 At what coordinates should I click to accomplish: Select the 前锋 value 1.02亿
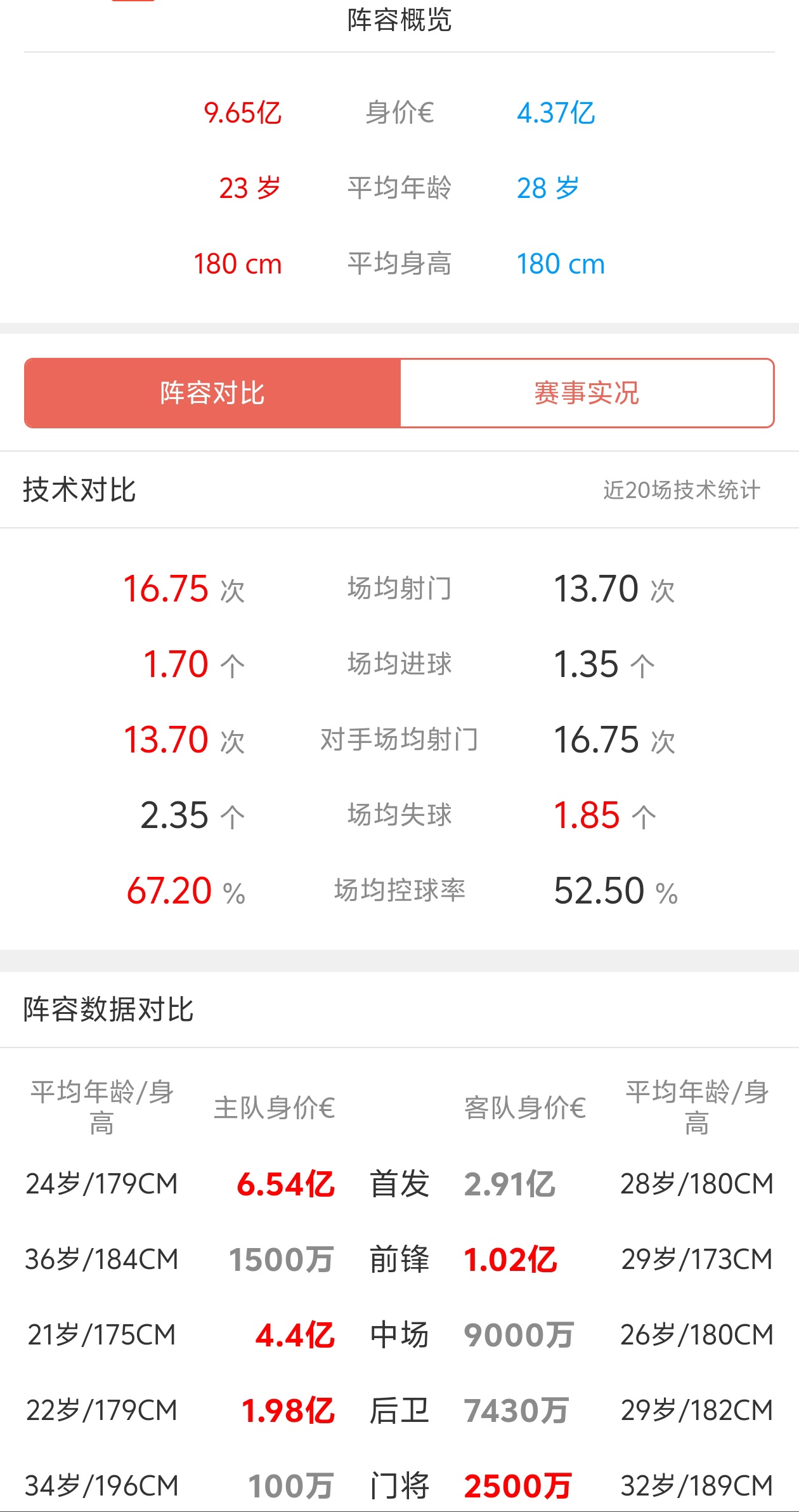(x=510, y=1258)
